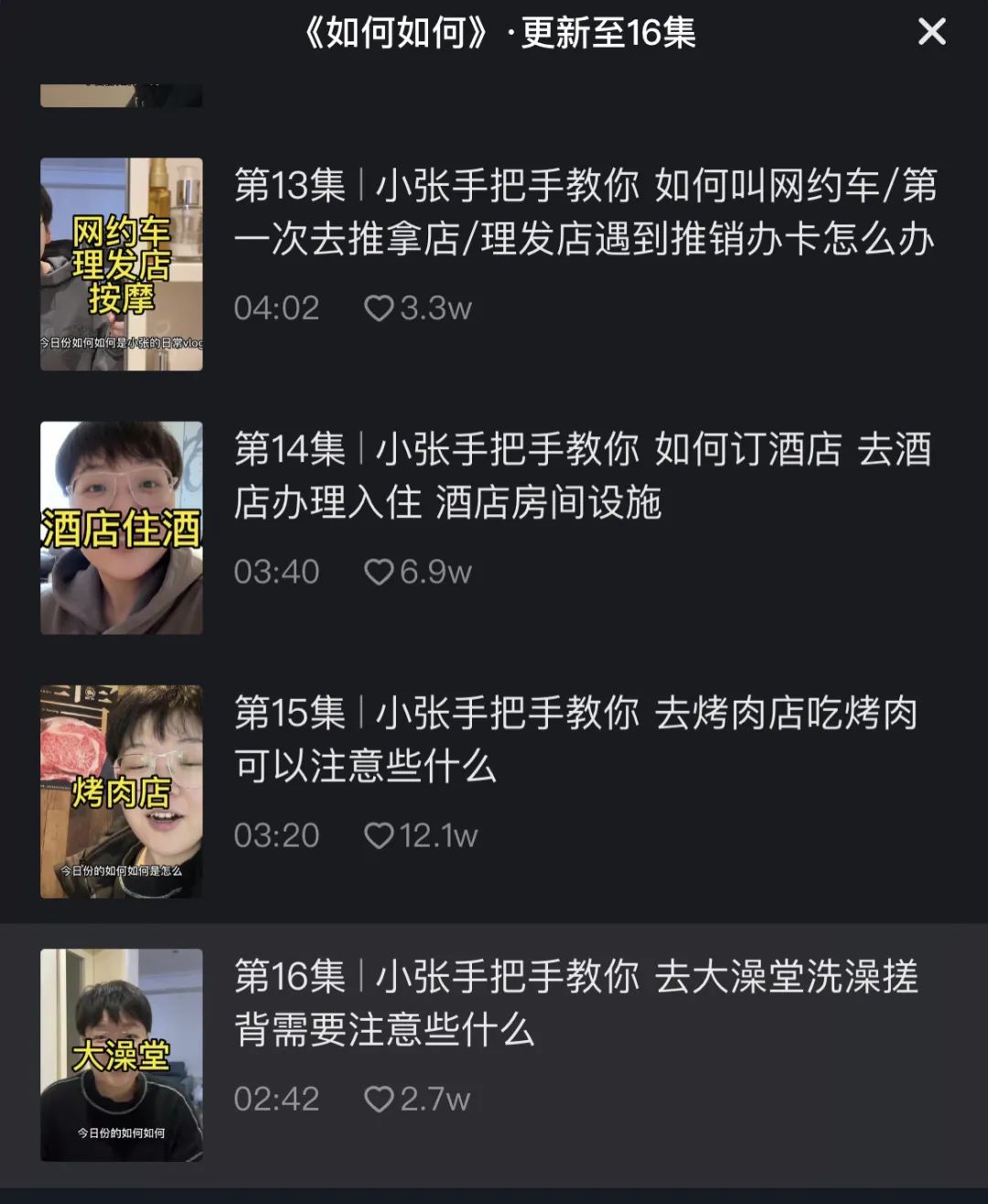
Task: Close the 《如何如何》 episode list
Action: [931, 33]
